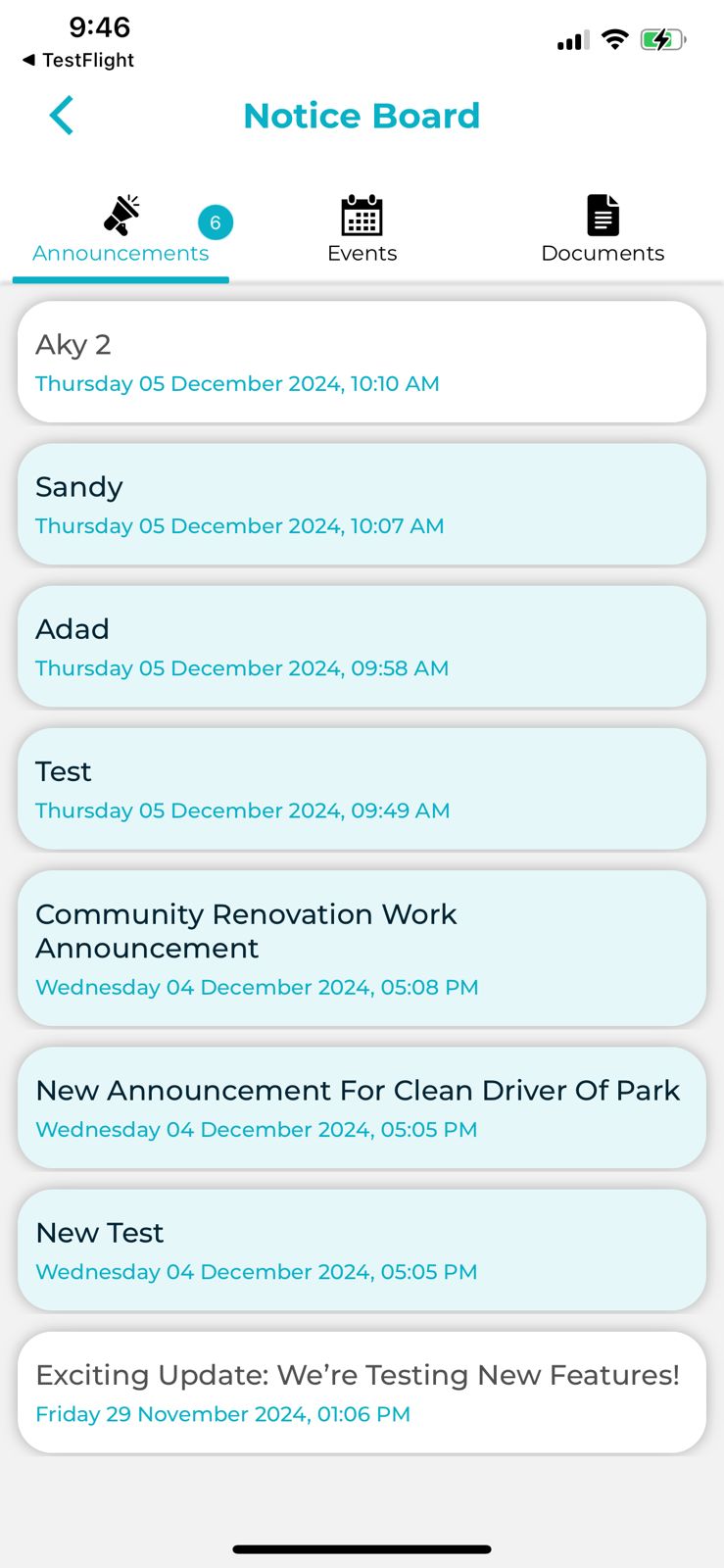Image resolution: width=724 pixels, height=1568 pixels.
Task: Select the Announcements tab
Action: click(121, 231)
